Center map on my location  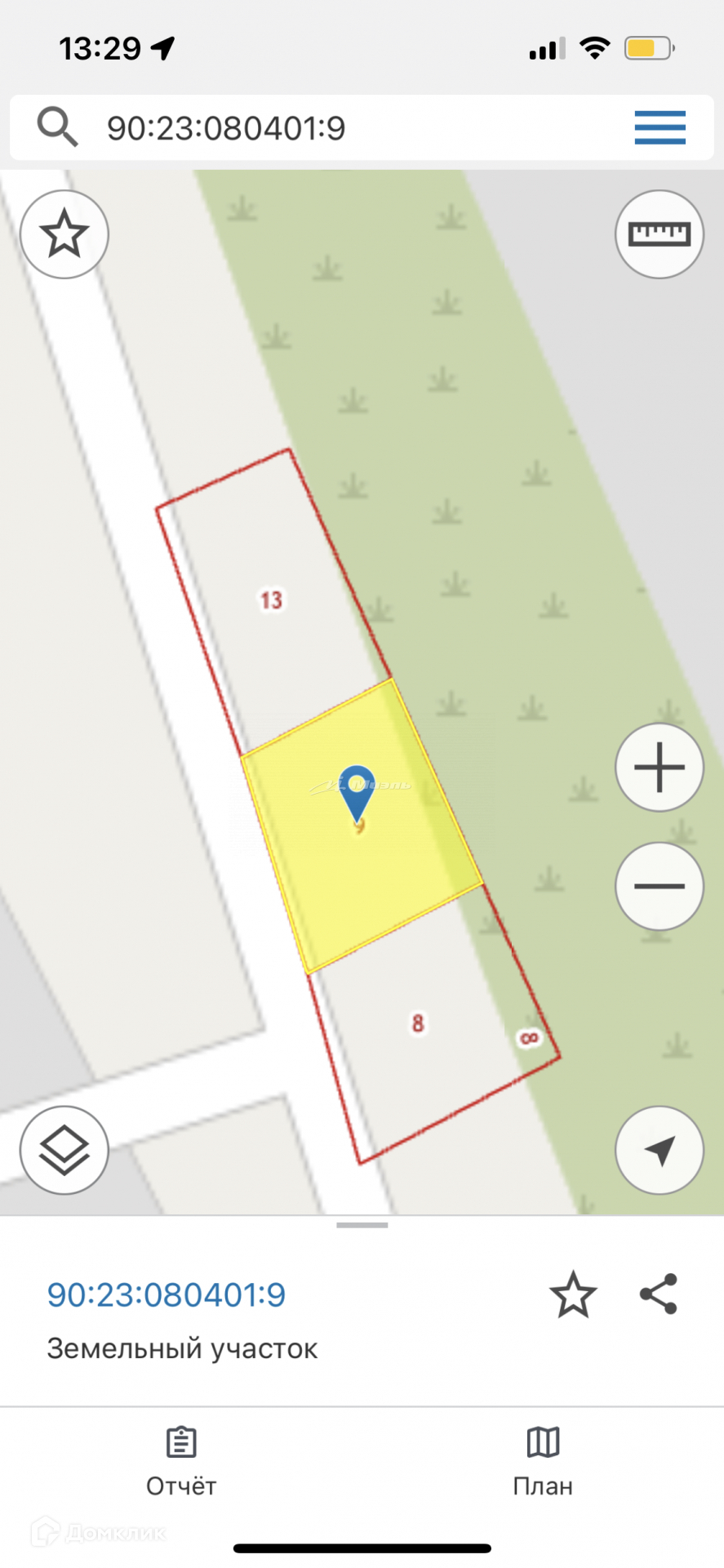(x=659, y=1150)
